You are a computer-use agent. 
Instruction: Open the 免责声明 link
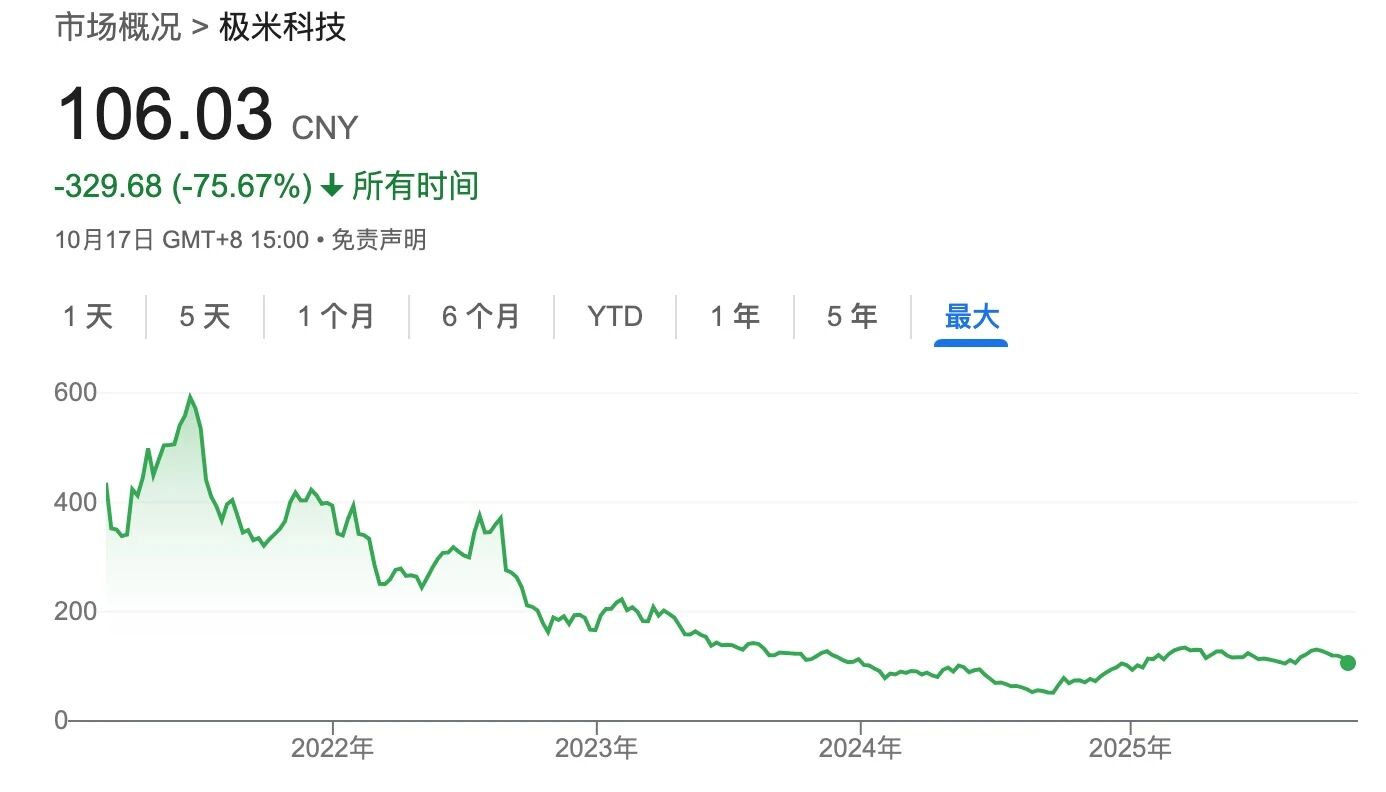[378, 240]
